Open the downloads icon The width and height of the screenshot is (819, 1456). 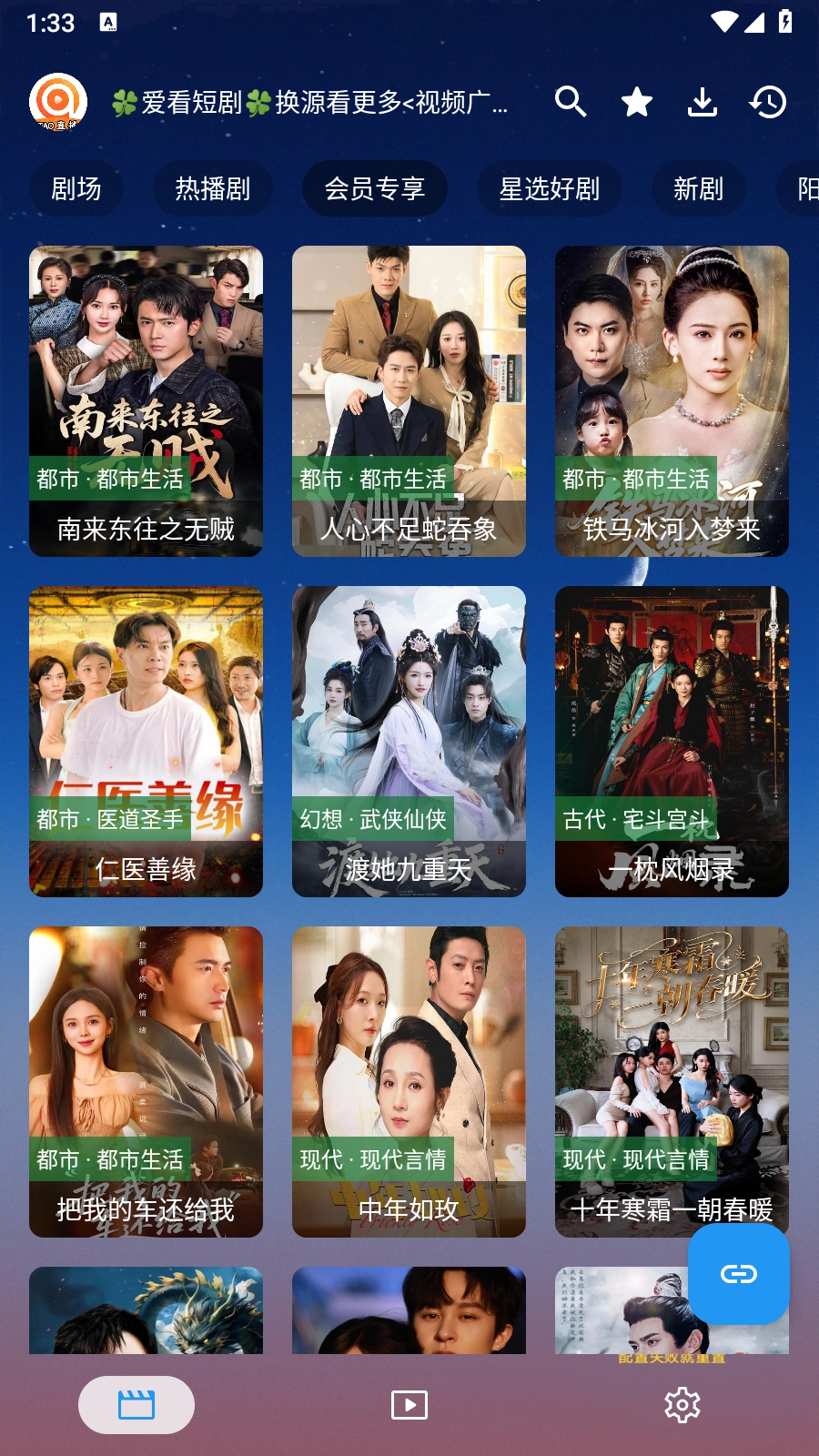coord(702,102)
